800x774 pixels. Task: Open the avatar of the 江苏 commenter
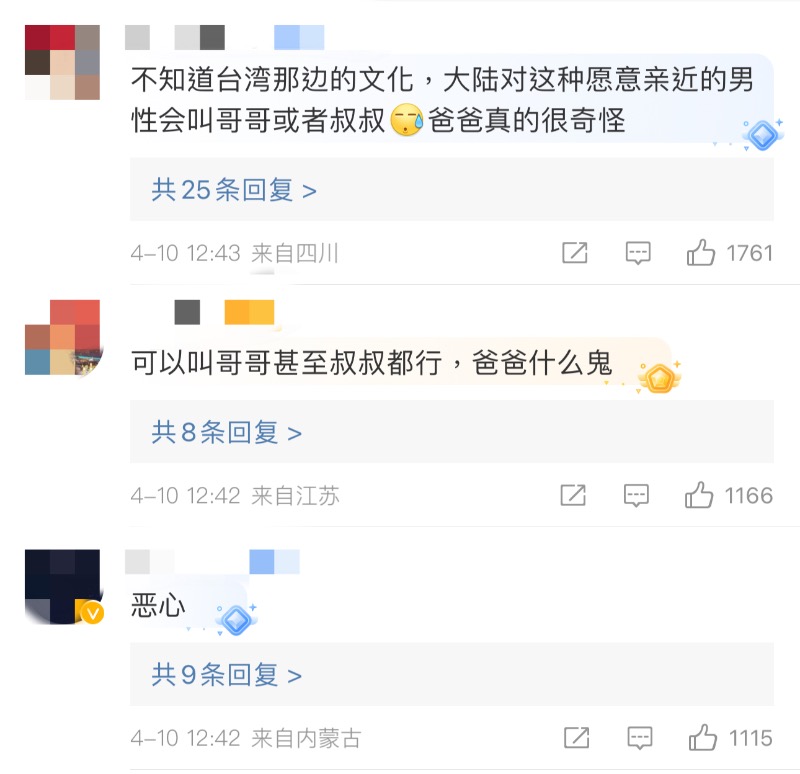62,337
